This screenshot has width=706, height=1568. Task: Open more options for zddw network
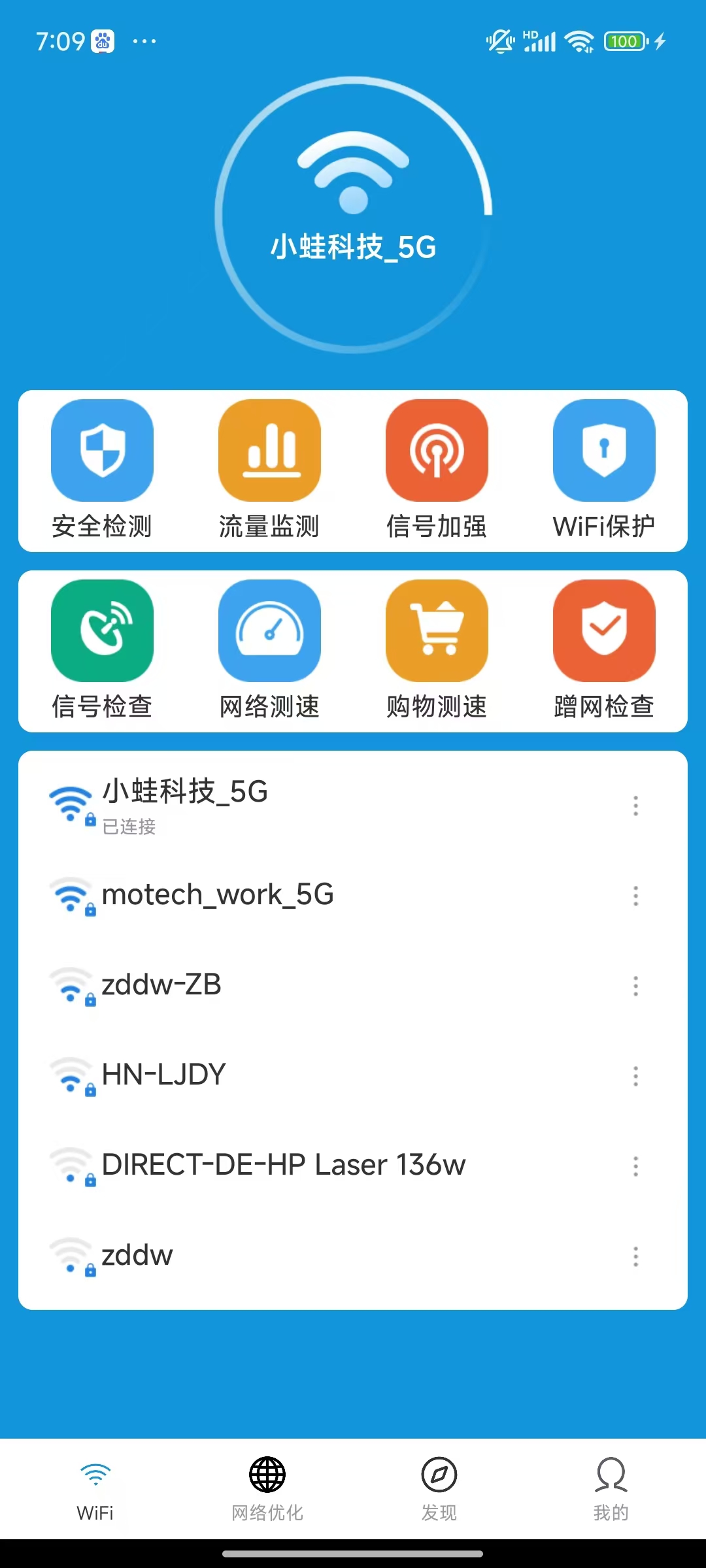click(x=635, y=1256)
